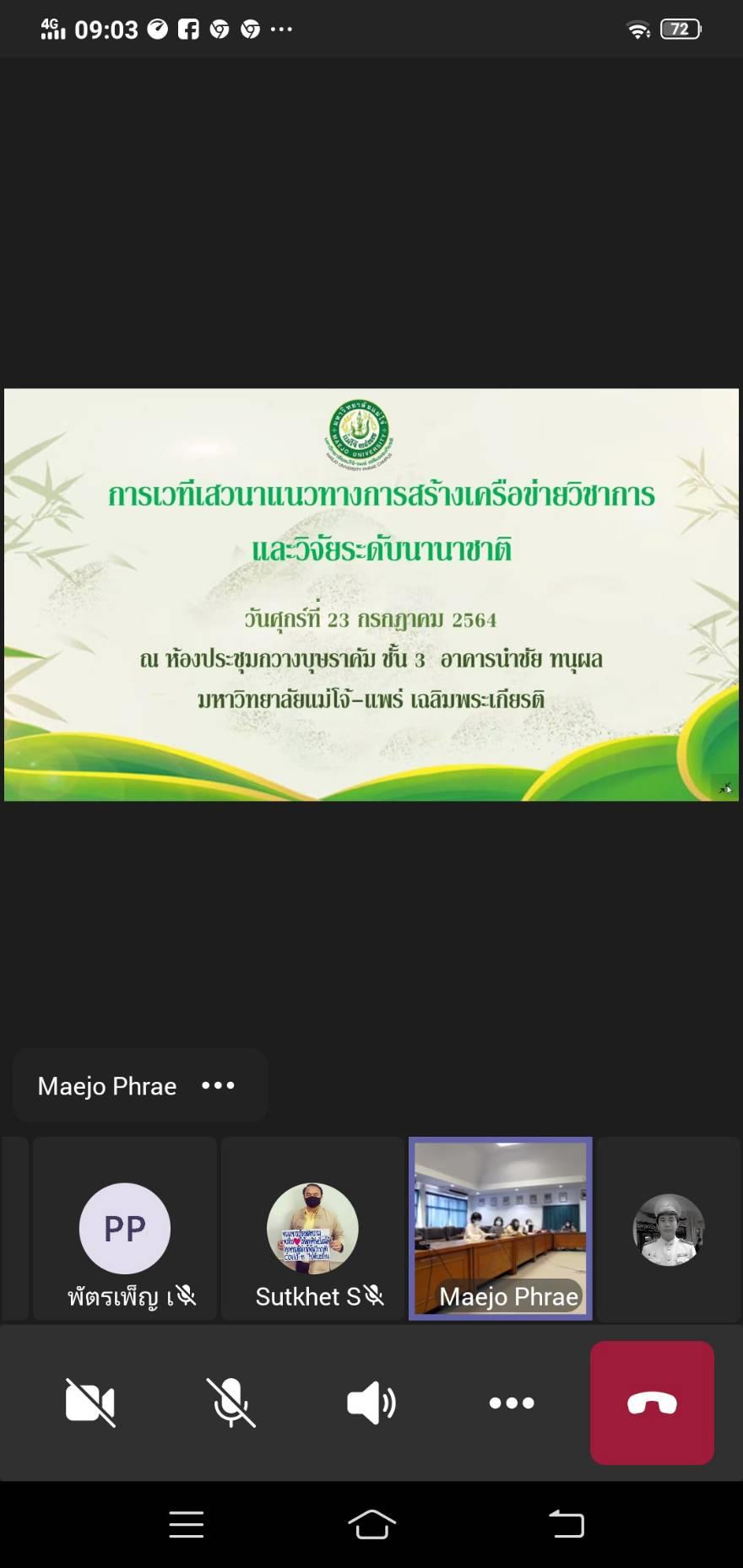Go to the home screen
743x1568 pixels.
click(371, 1524)
